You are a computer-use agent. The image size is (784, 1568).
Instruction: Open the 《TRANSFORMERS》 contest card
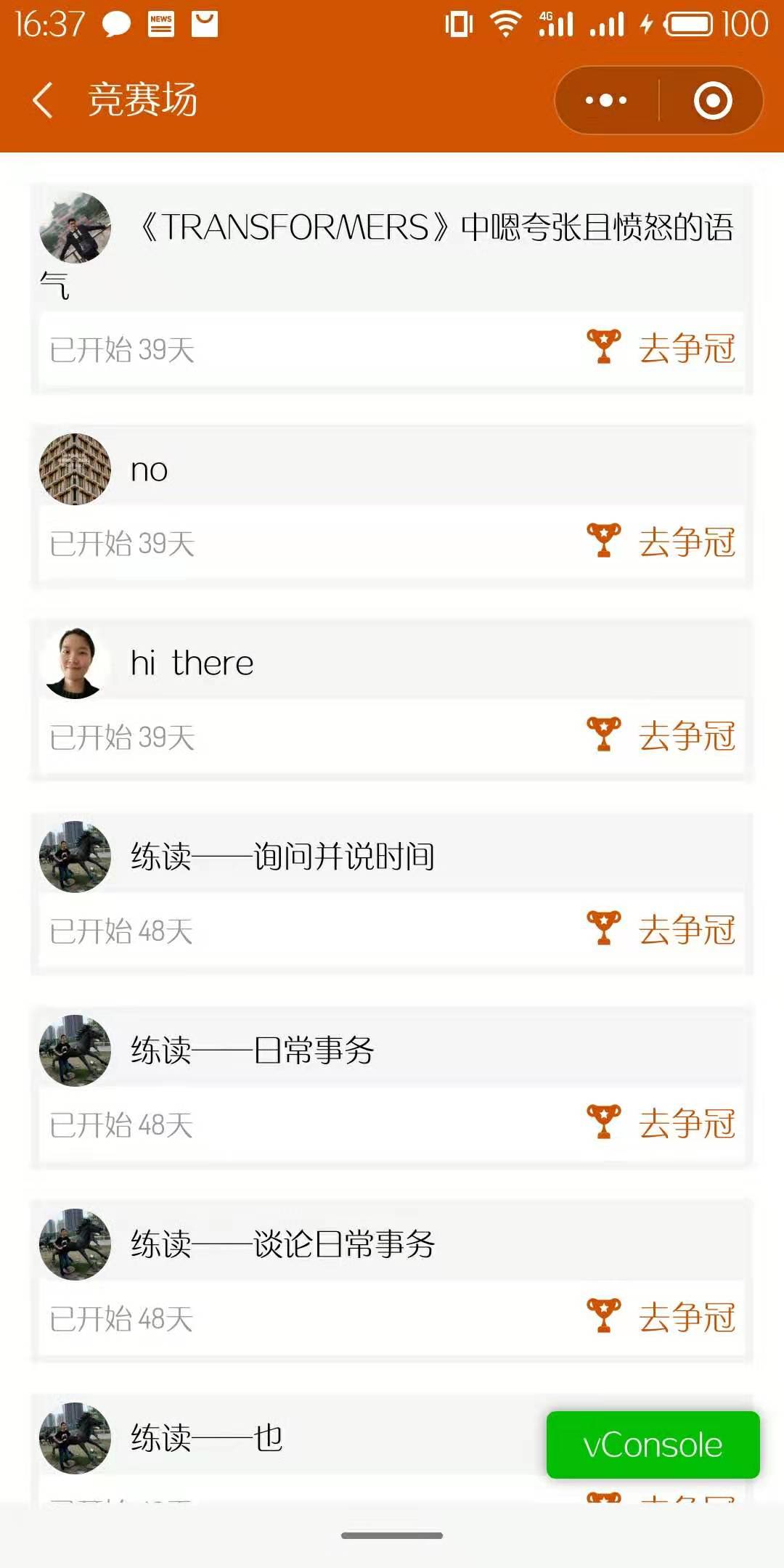tap(392, 290)
